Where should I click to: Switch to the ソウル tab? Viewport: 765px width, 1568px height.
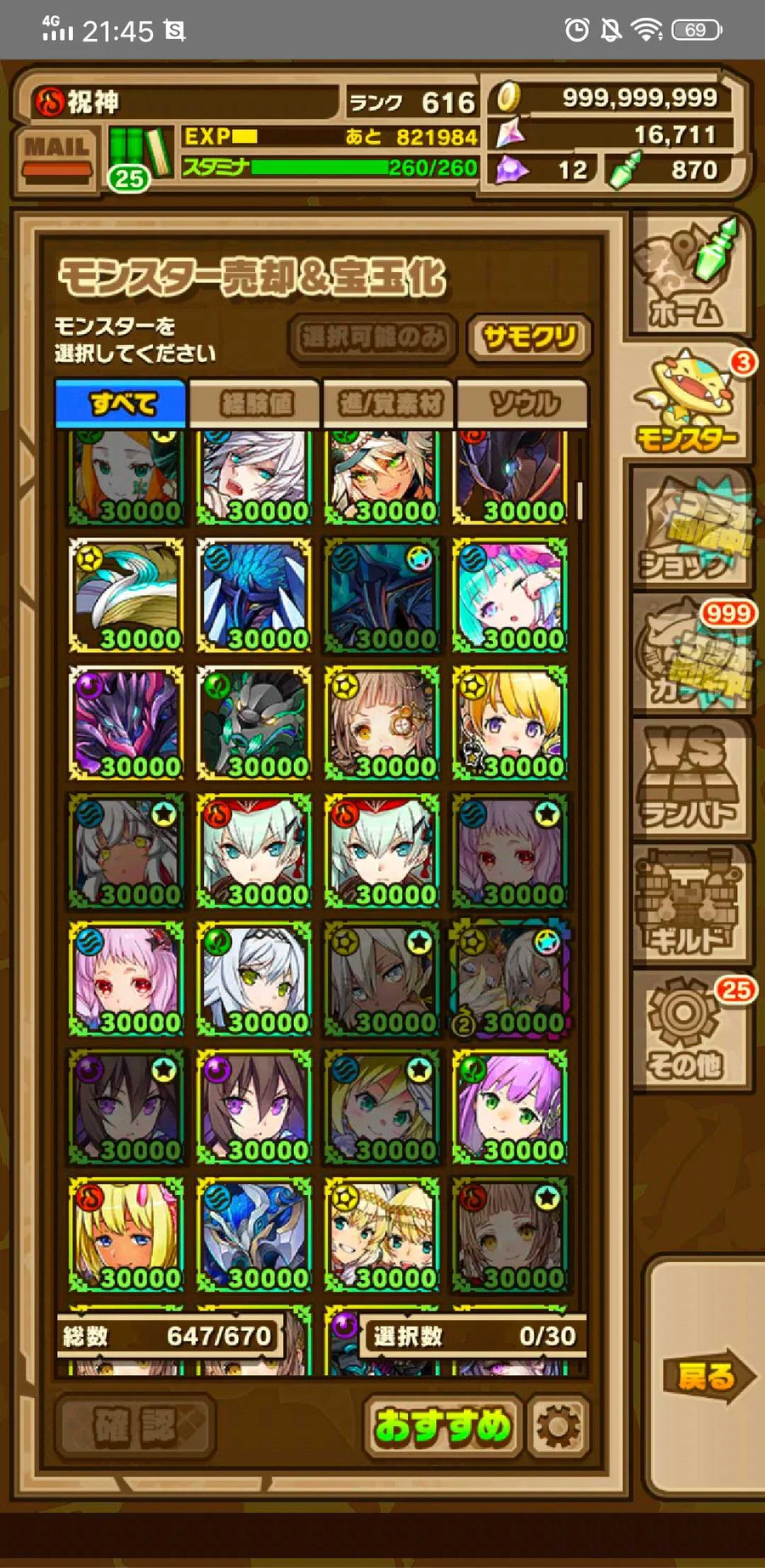pyautogui.click(x=523, y=403)
